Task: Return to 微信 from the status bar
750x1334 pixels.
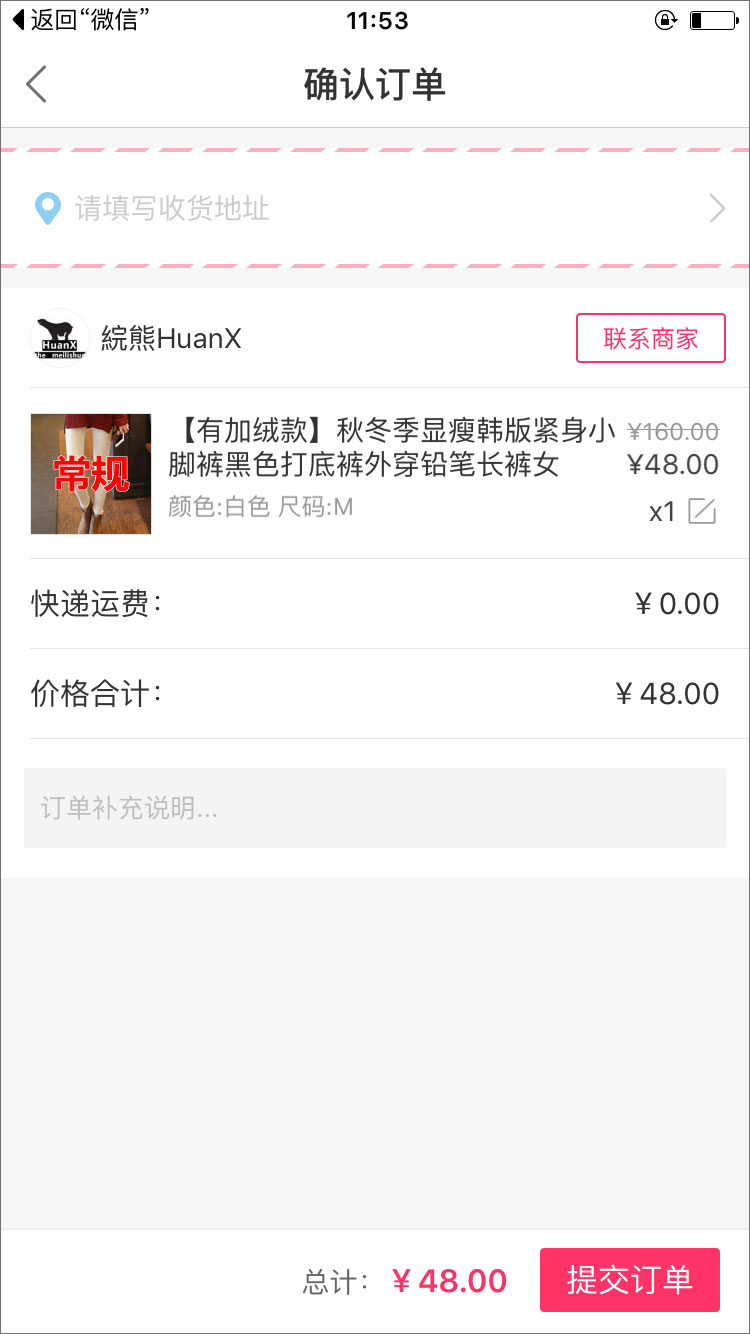Action: tap(80, 20)
